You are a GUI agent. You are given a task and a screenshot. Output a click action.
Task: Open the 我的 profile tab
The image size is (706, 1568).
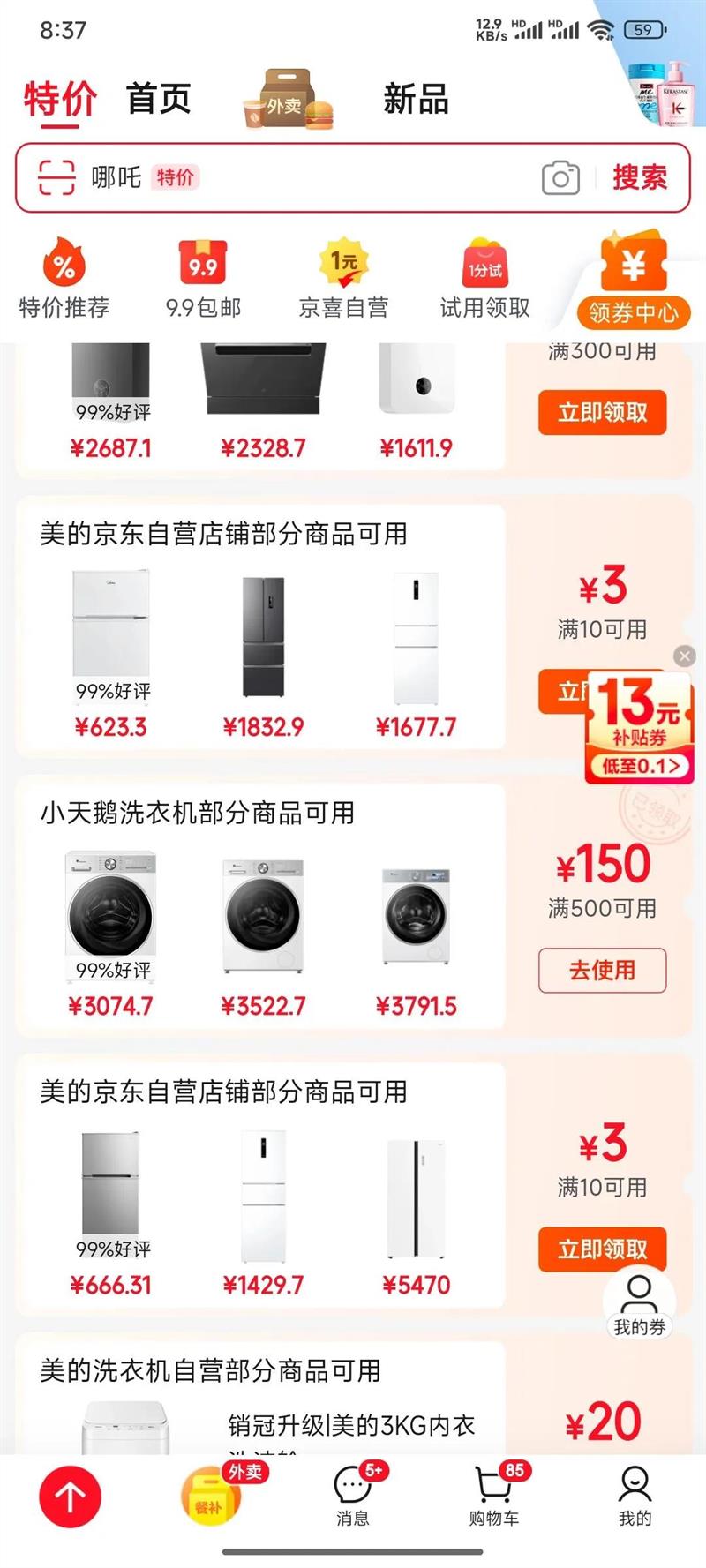[x=635, y=1497]
